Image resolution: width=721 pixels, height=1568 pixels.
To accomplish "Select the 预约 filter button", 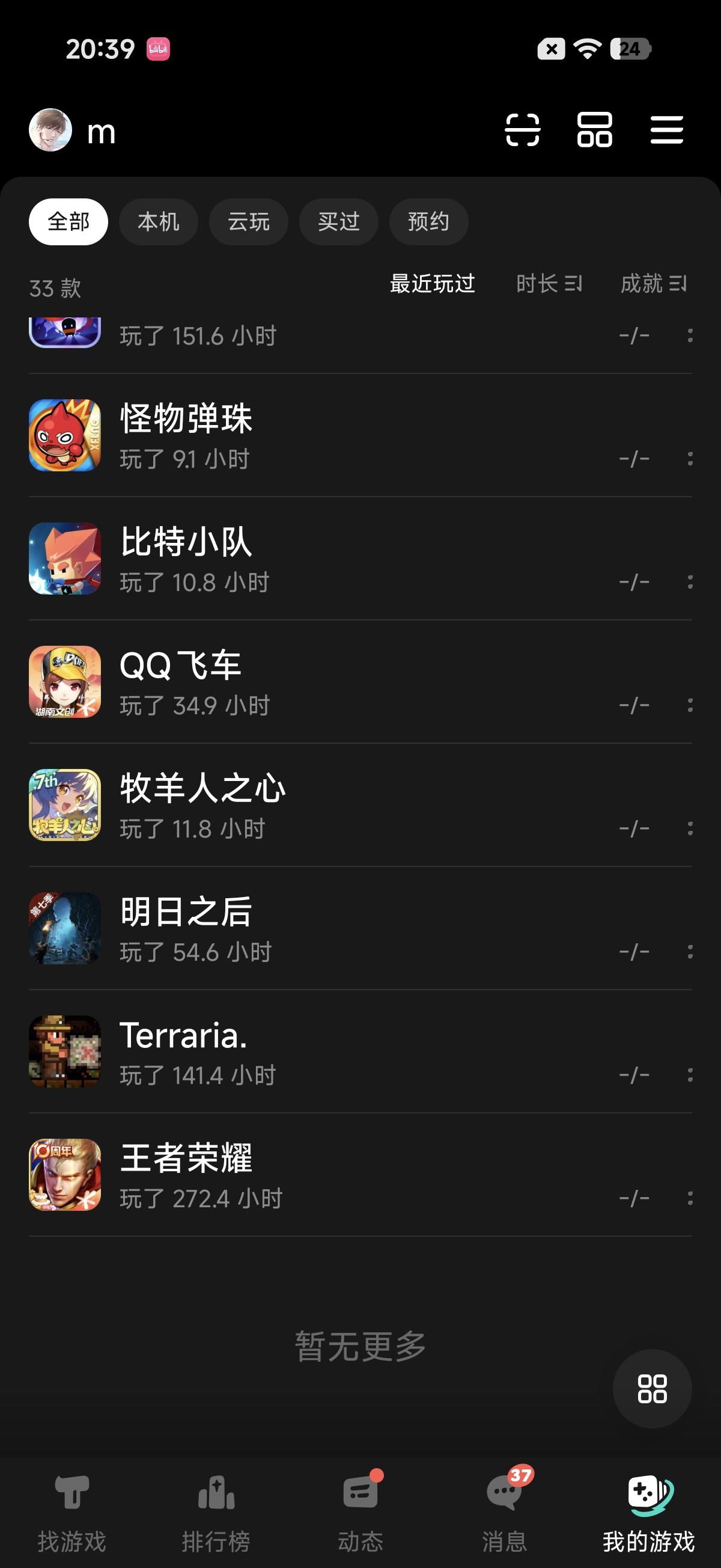I will coord(428,222).
